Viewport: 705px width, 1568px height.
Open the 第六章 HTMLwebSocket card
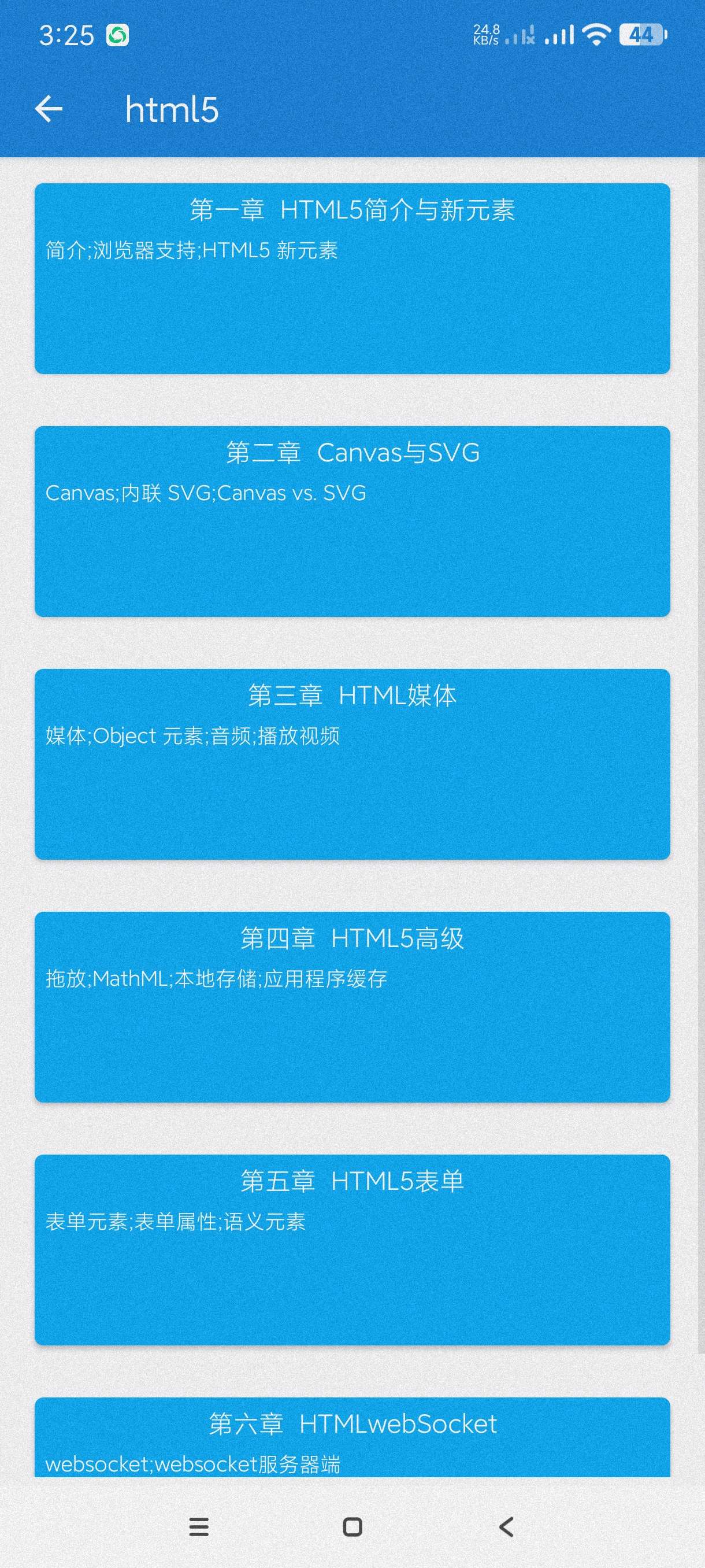coord(352,1438)
